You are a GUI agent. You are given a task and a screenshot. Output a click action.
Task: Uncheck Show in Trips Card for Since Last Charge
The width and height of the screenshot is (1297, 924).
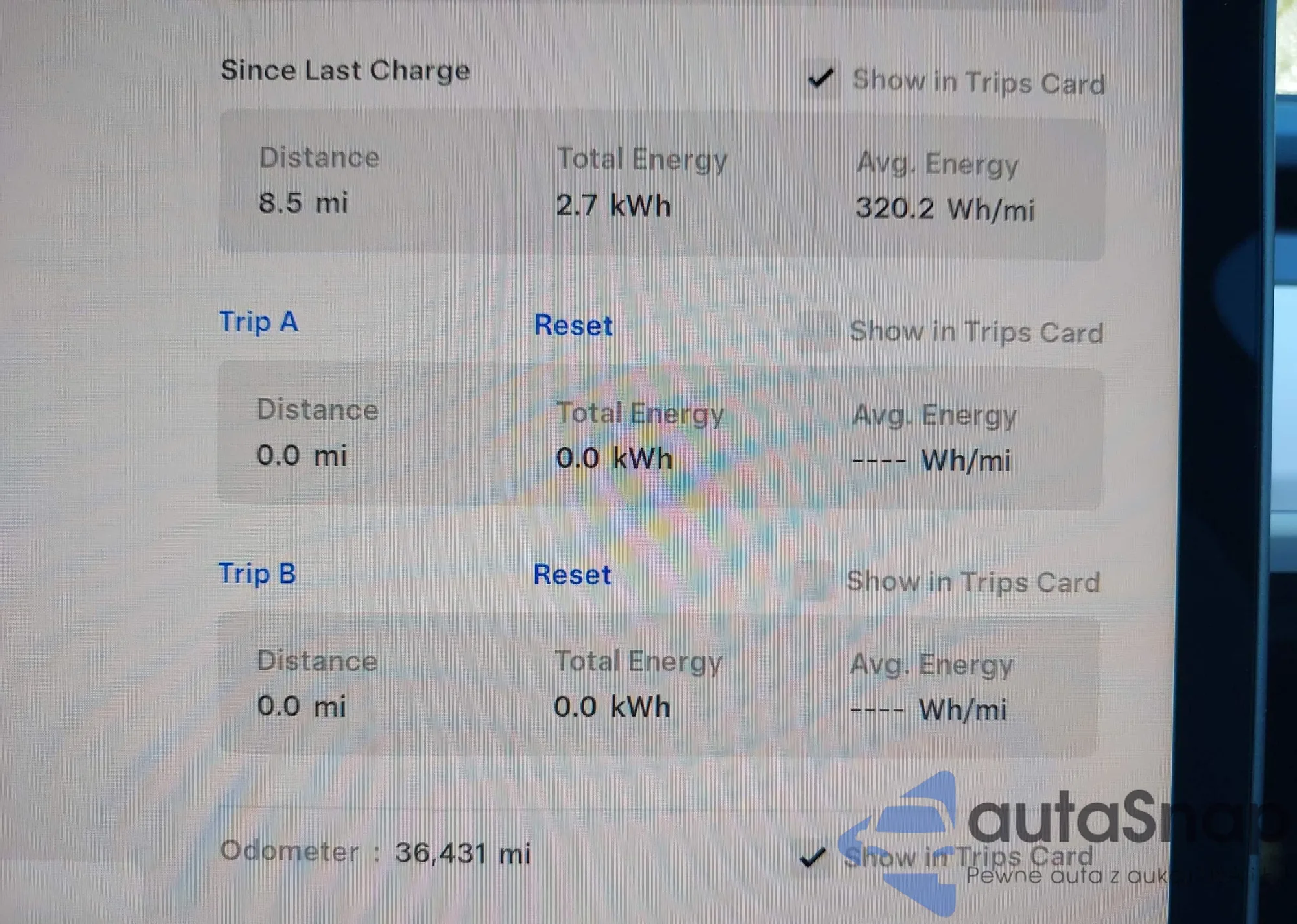[820, 79]
